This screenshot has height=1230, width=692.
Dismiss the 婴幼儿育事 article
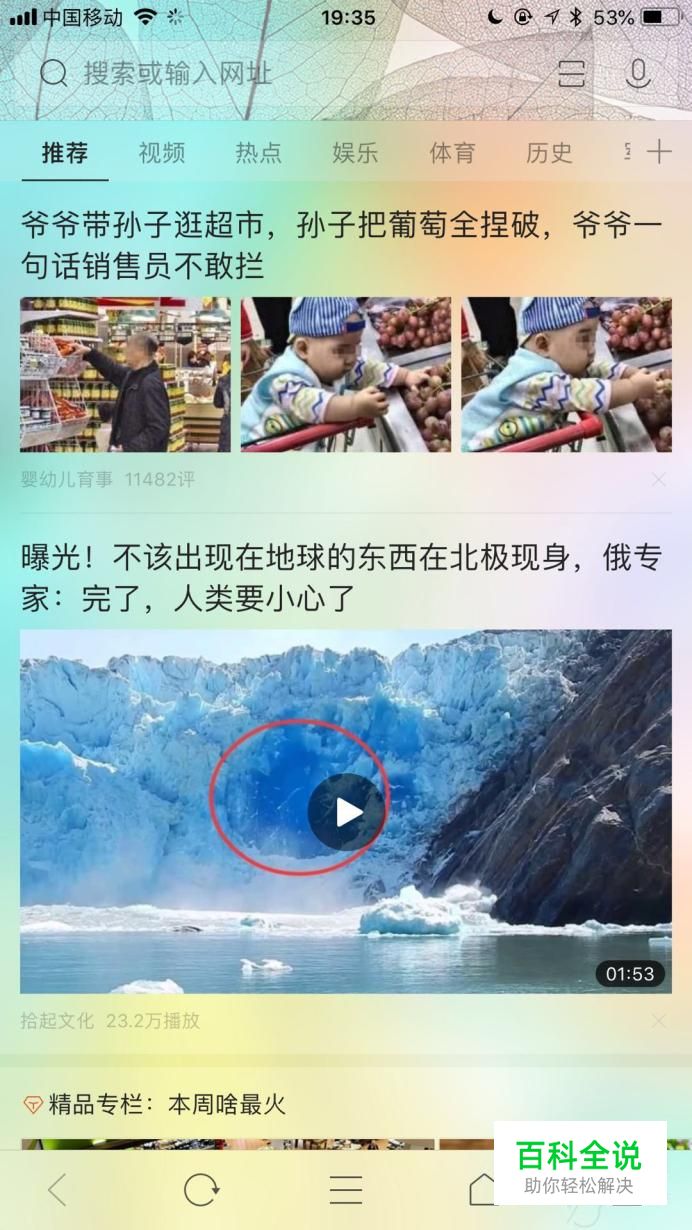[x=658, y=480]
